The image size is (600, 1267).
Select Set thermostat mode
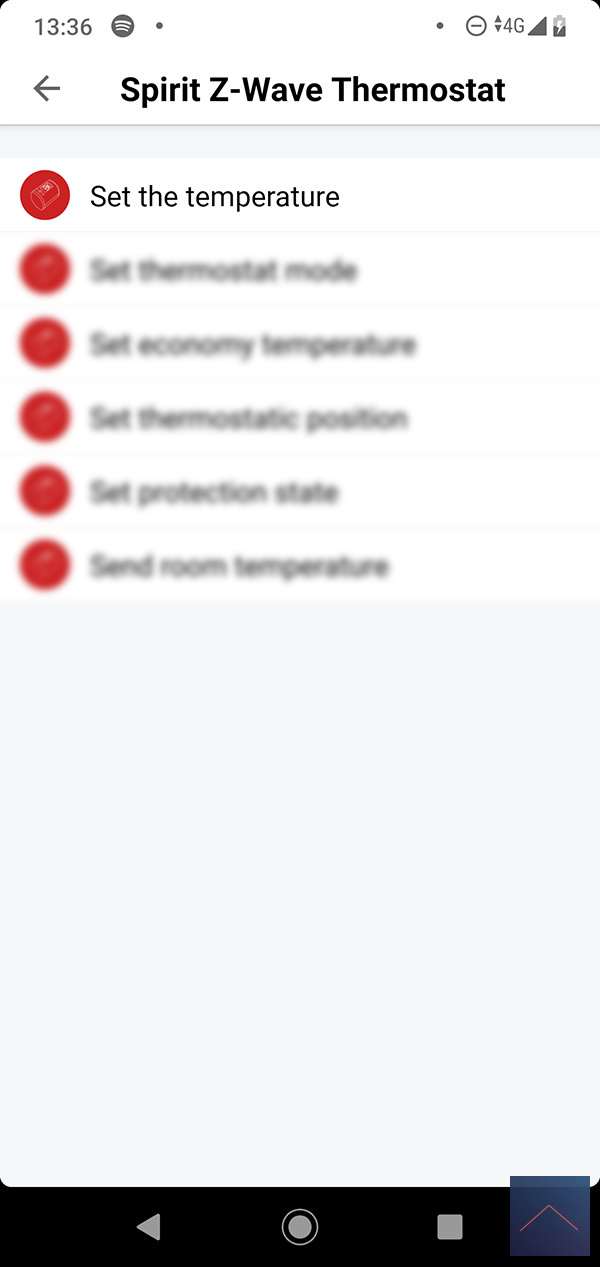point(223,270)
